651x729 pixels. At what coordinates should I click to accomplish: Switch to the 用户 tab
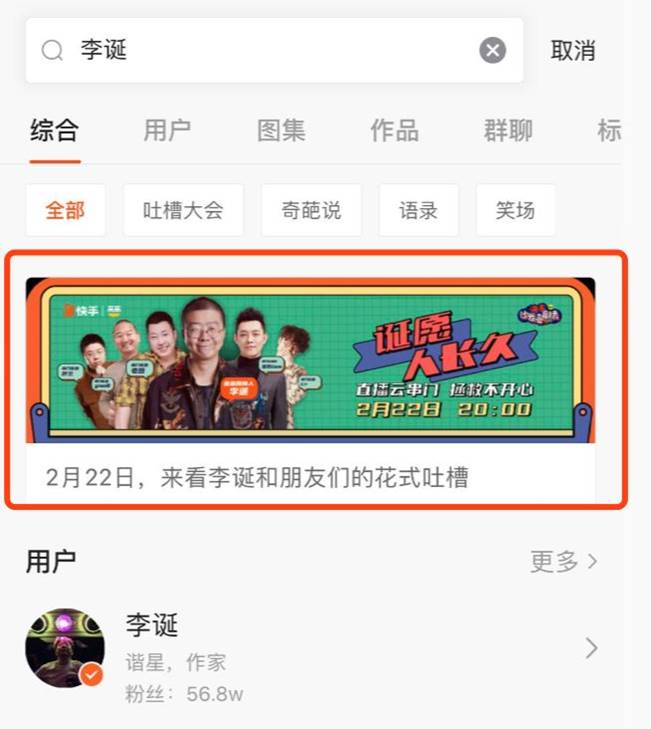[x=167, y=130]
